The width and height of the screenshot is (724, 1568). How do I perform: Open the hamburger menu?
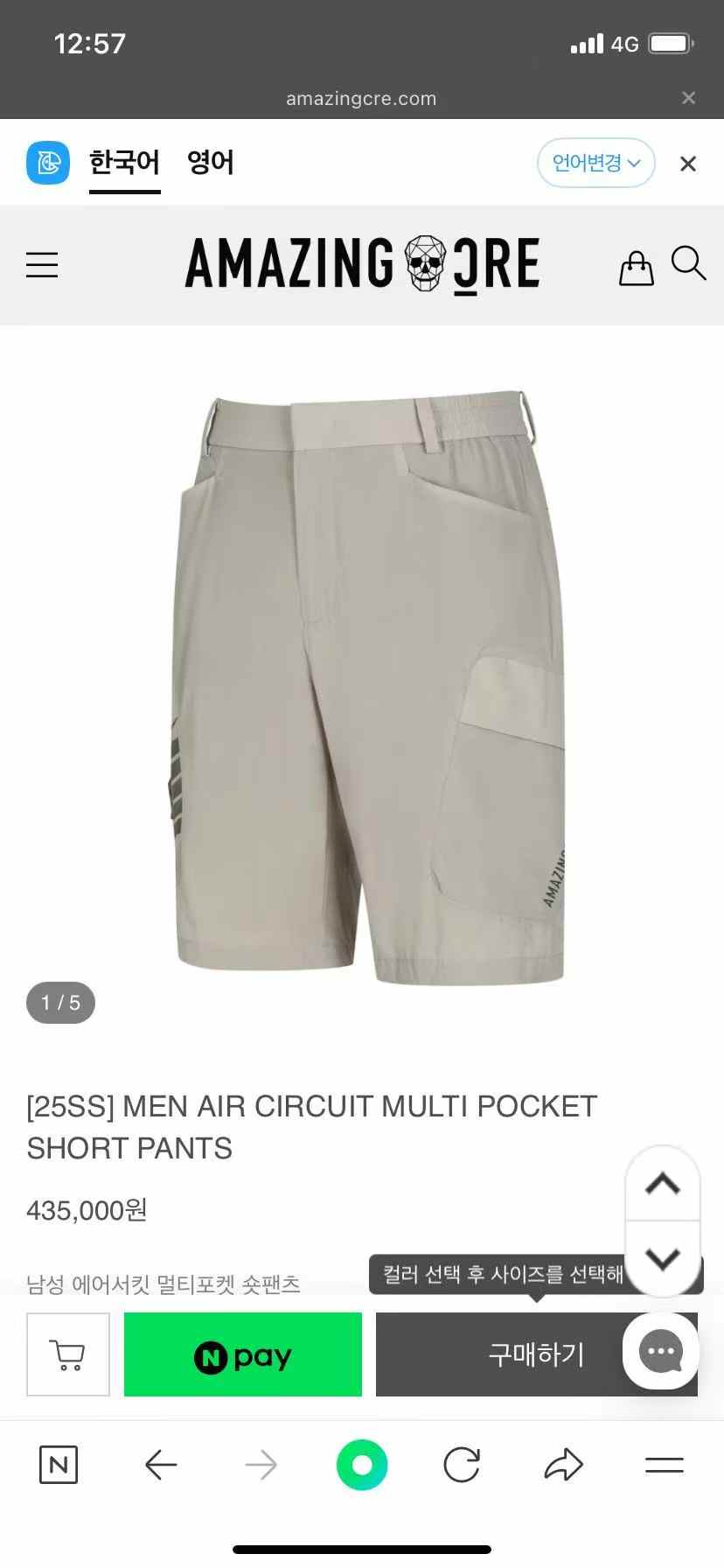42,264
